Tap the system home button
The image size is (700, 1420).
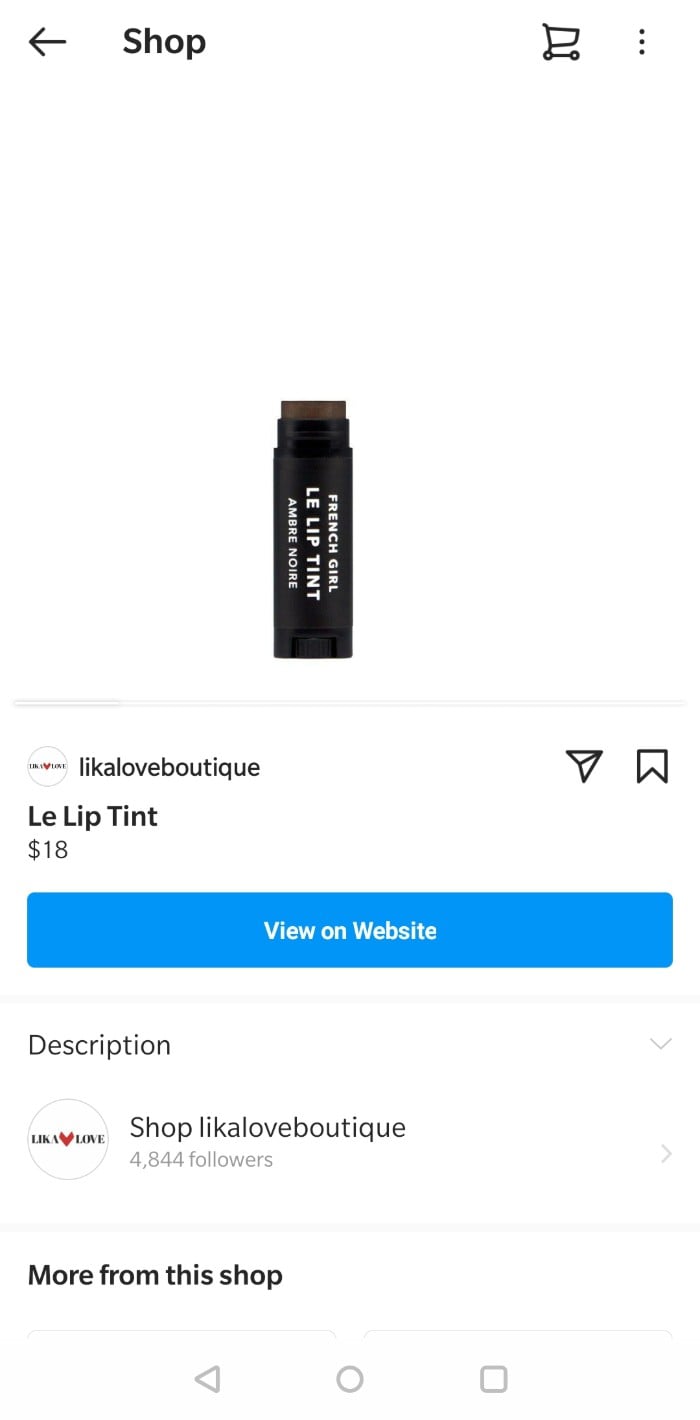pyautogui.click(x=350, y=1380)
